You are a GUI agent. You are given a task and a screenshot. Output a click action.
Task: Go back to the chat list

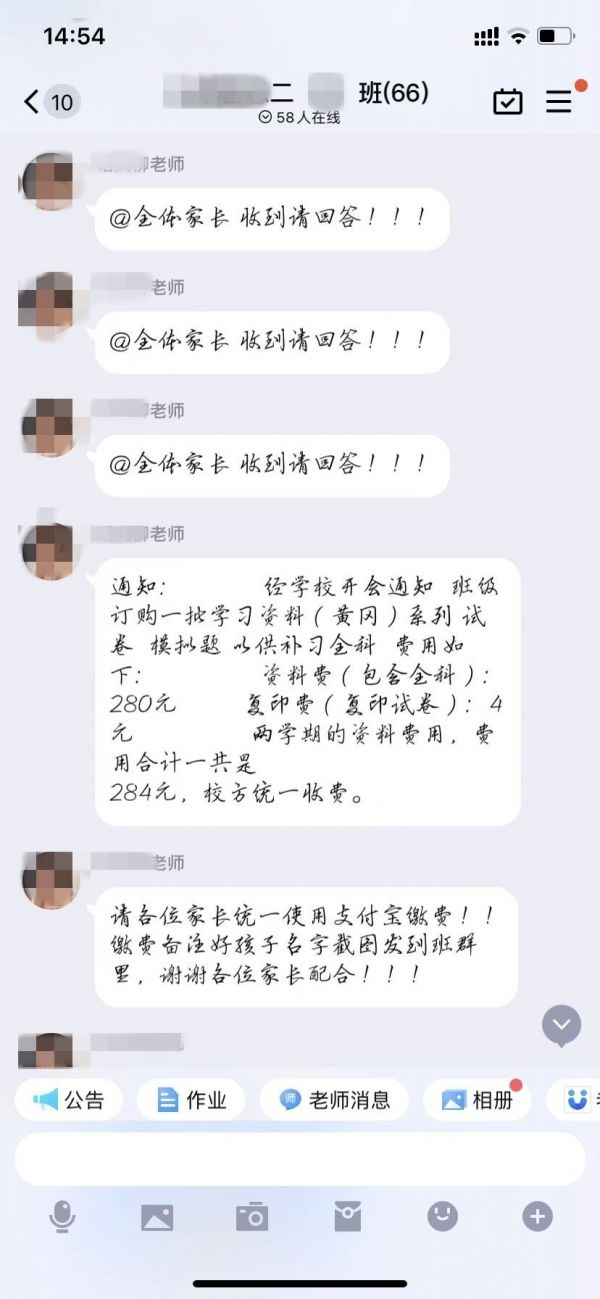tap(32, 101)
